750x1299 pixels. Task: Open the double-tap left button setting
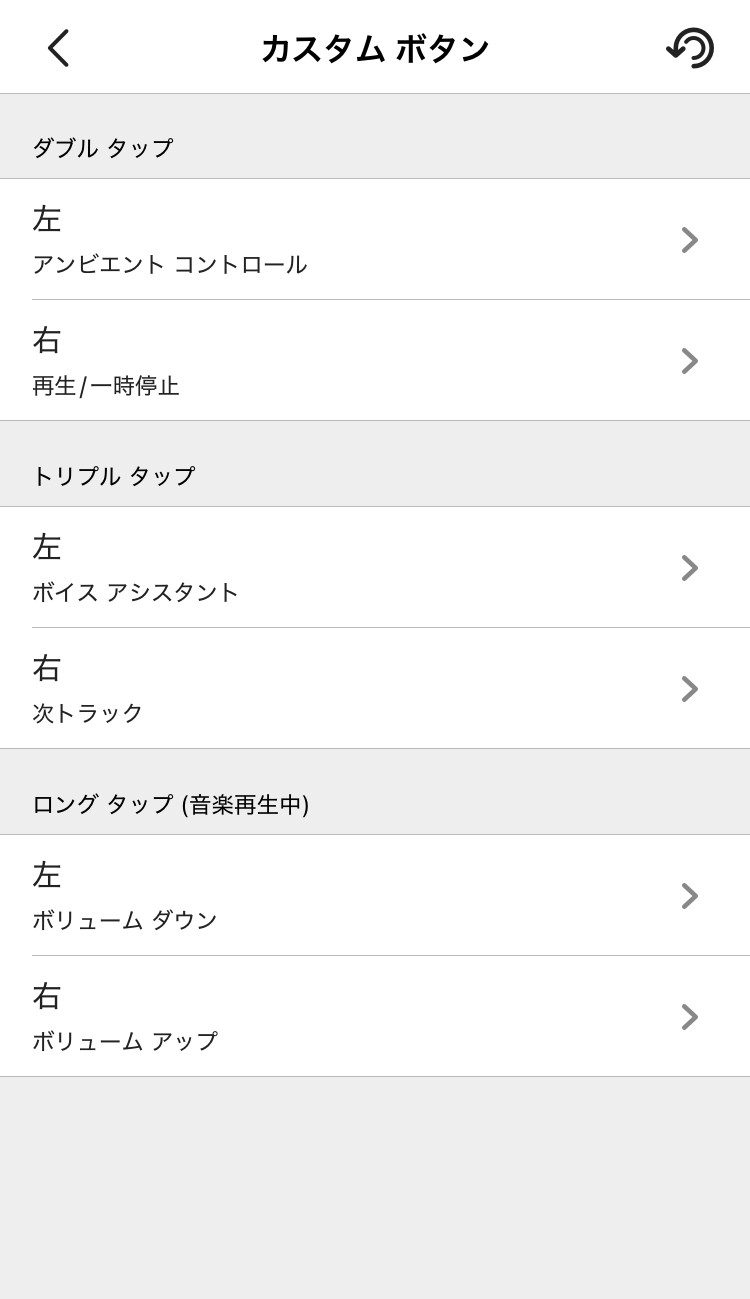coord(375,240)
